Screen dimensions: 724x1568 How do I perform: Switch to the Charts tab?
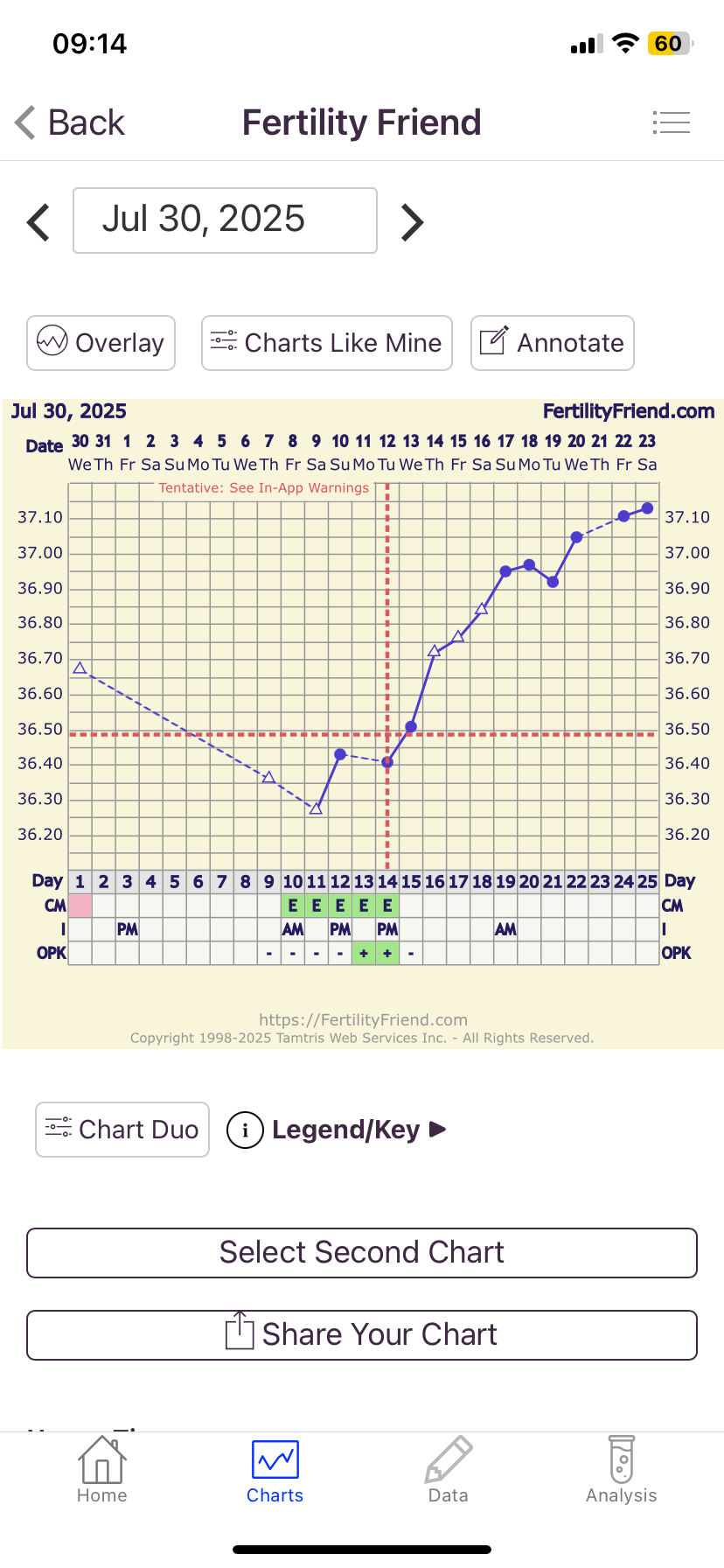click(275, 1470)
